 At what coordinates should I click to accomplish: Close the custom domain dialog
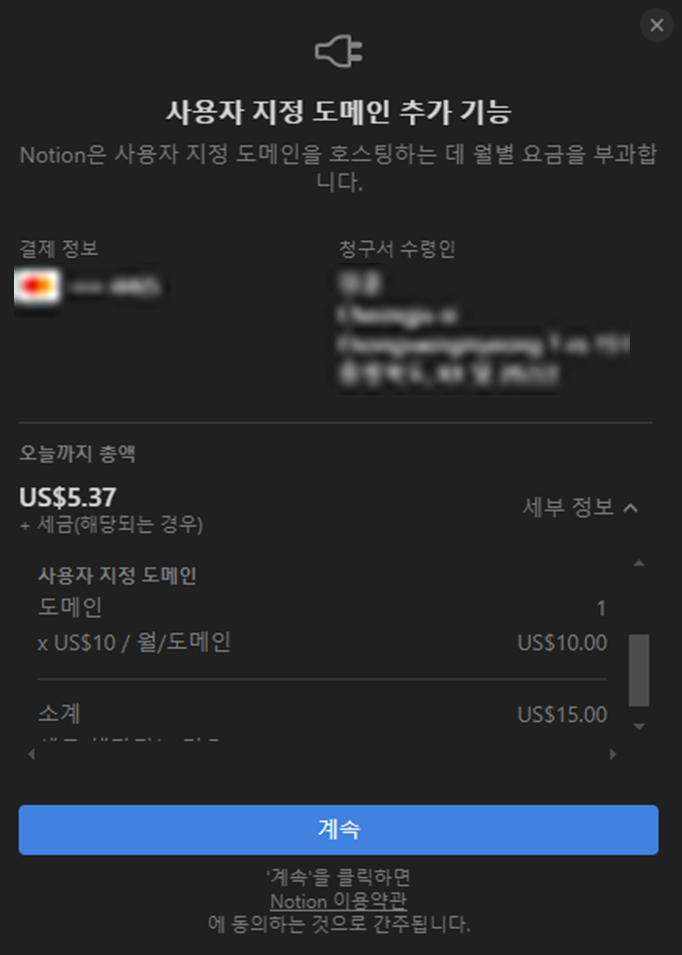[657, 25]
